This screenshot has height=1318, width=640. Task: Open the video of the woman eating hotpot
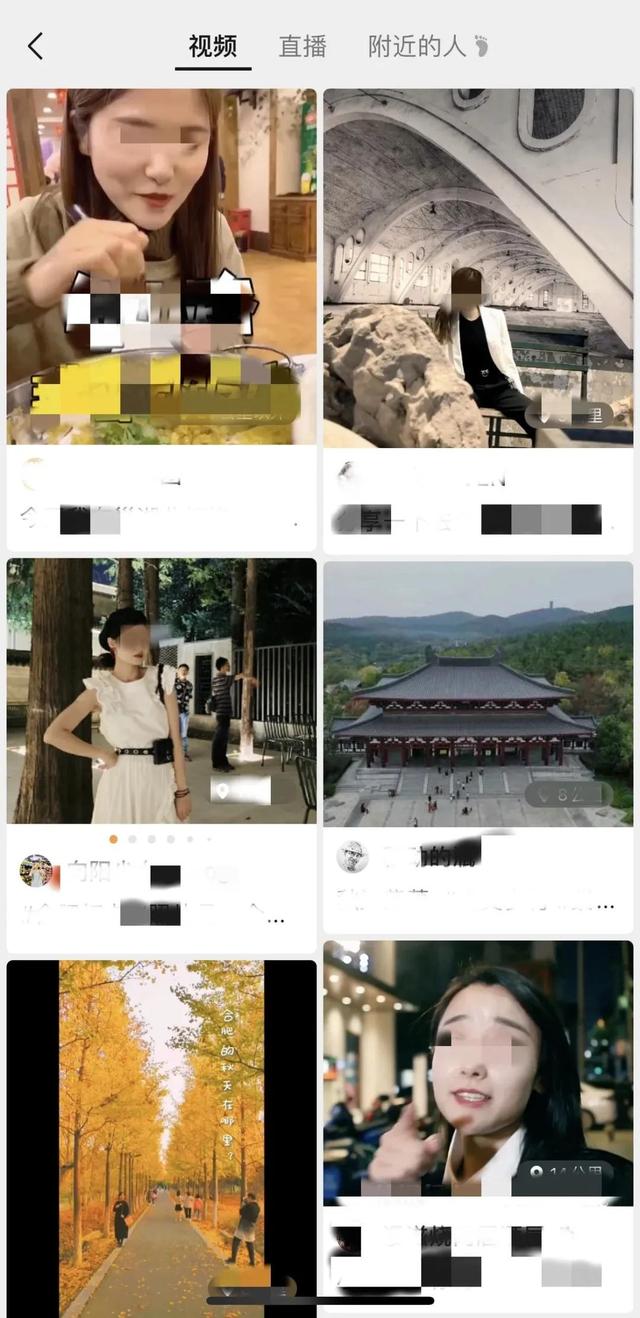click(x=161, y=266)
